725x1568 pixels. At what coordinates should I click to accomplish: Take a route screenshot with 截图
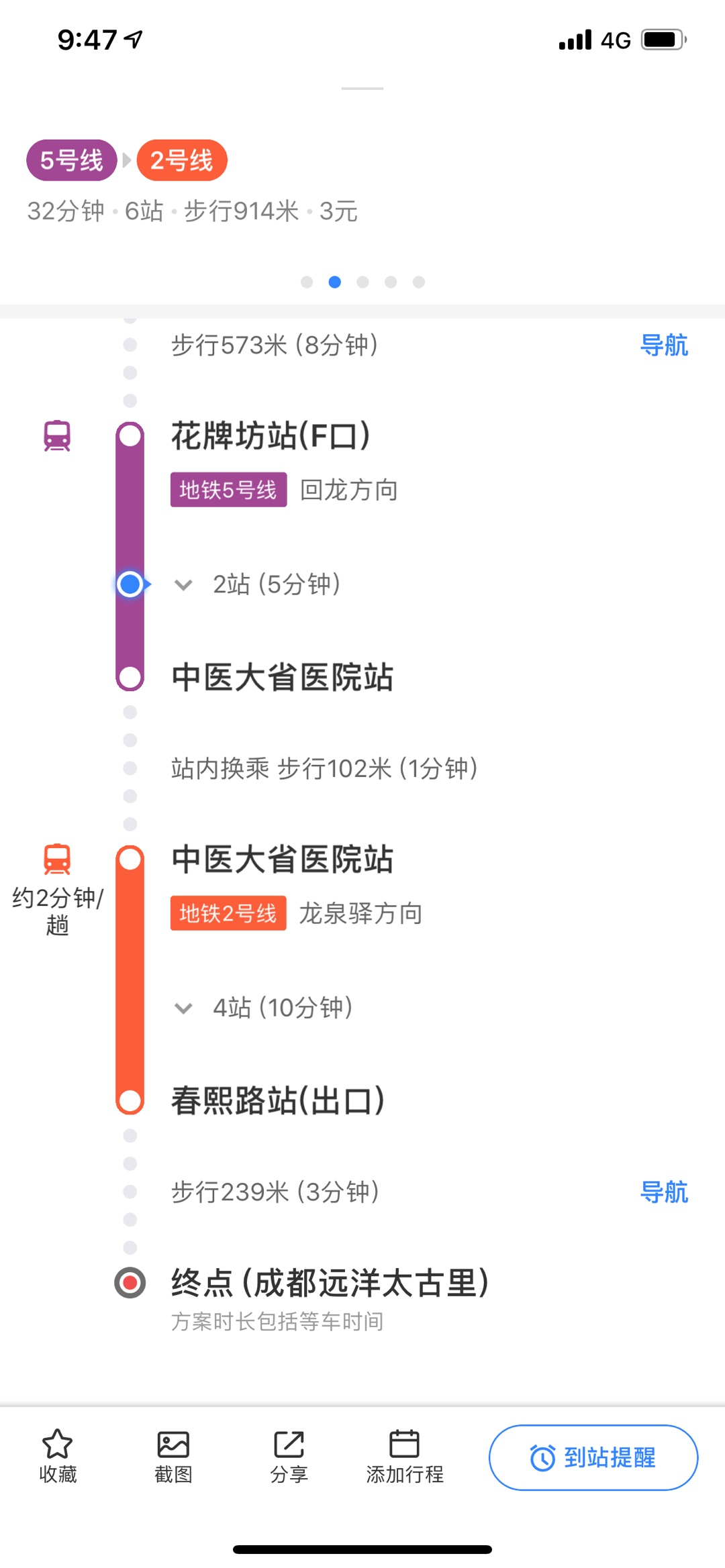[x=173, y=1455]
